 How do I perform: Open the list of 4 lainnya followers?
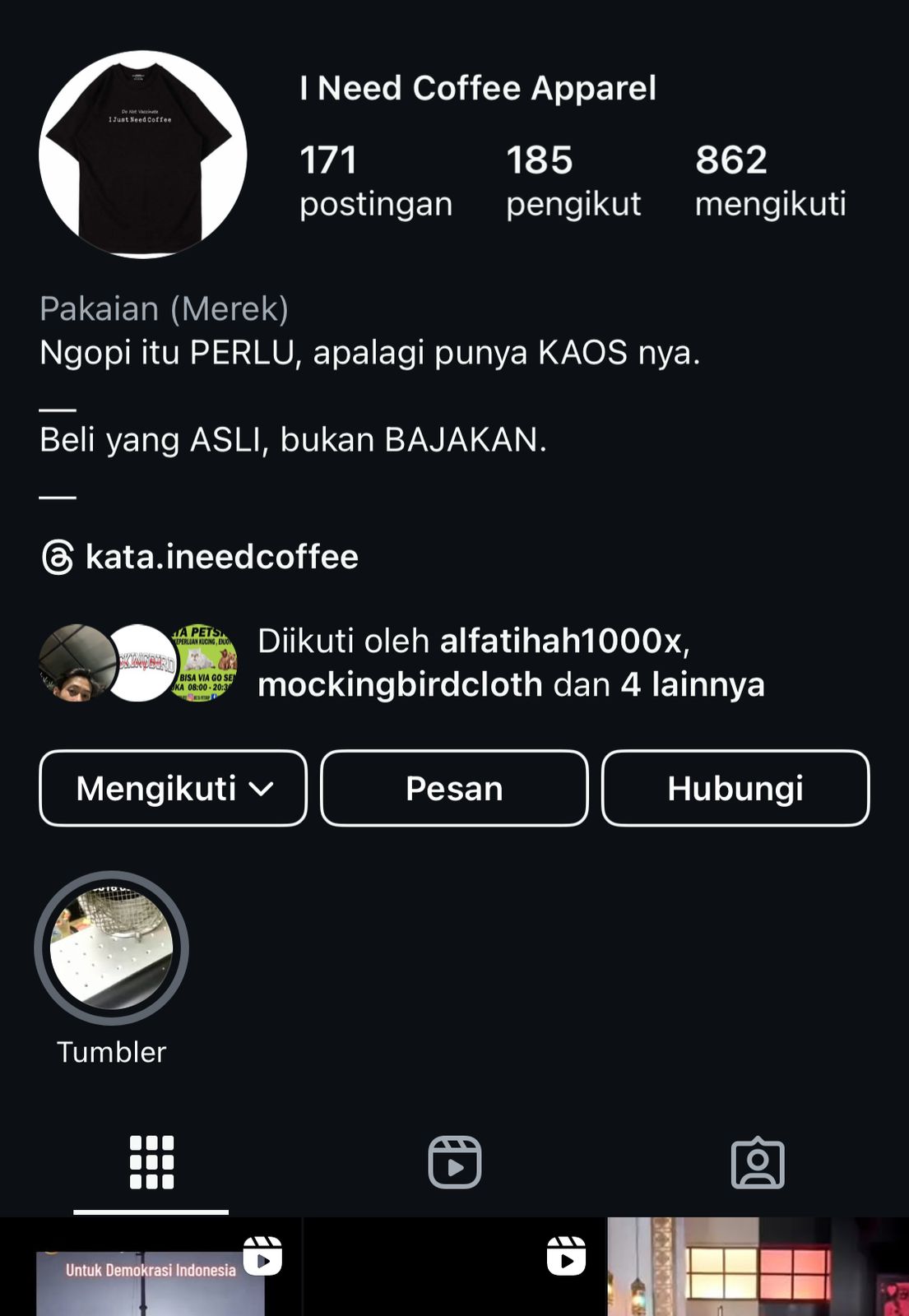point(693,685)
